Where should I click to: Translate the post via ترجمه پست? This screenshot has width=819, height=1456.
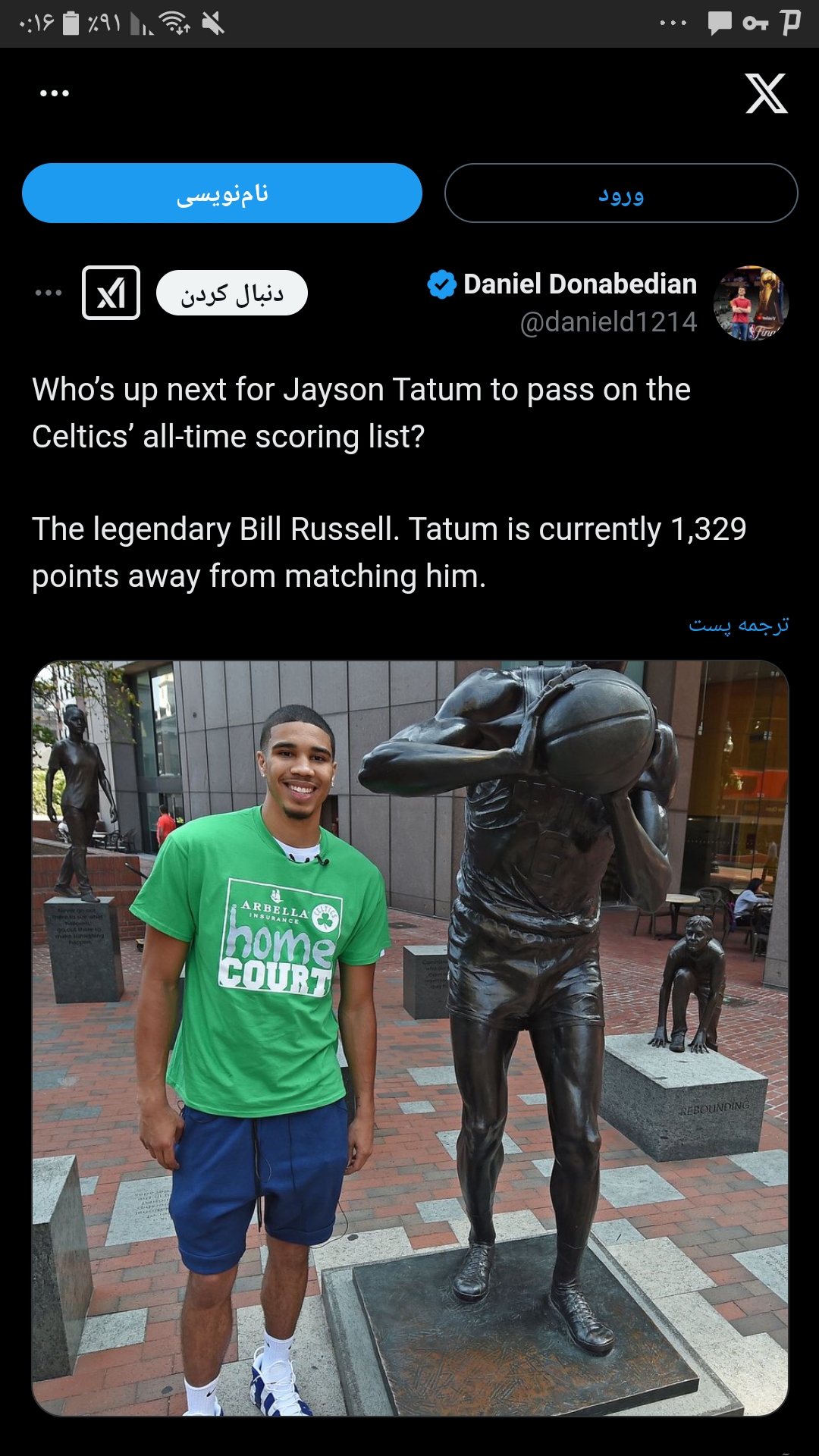(739, 625)
